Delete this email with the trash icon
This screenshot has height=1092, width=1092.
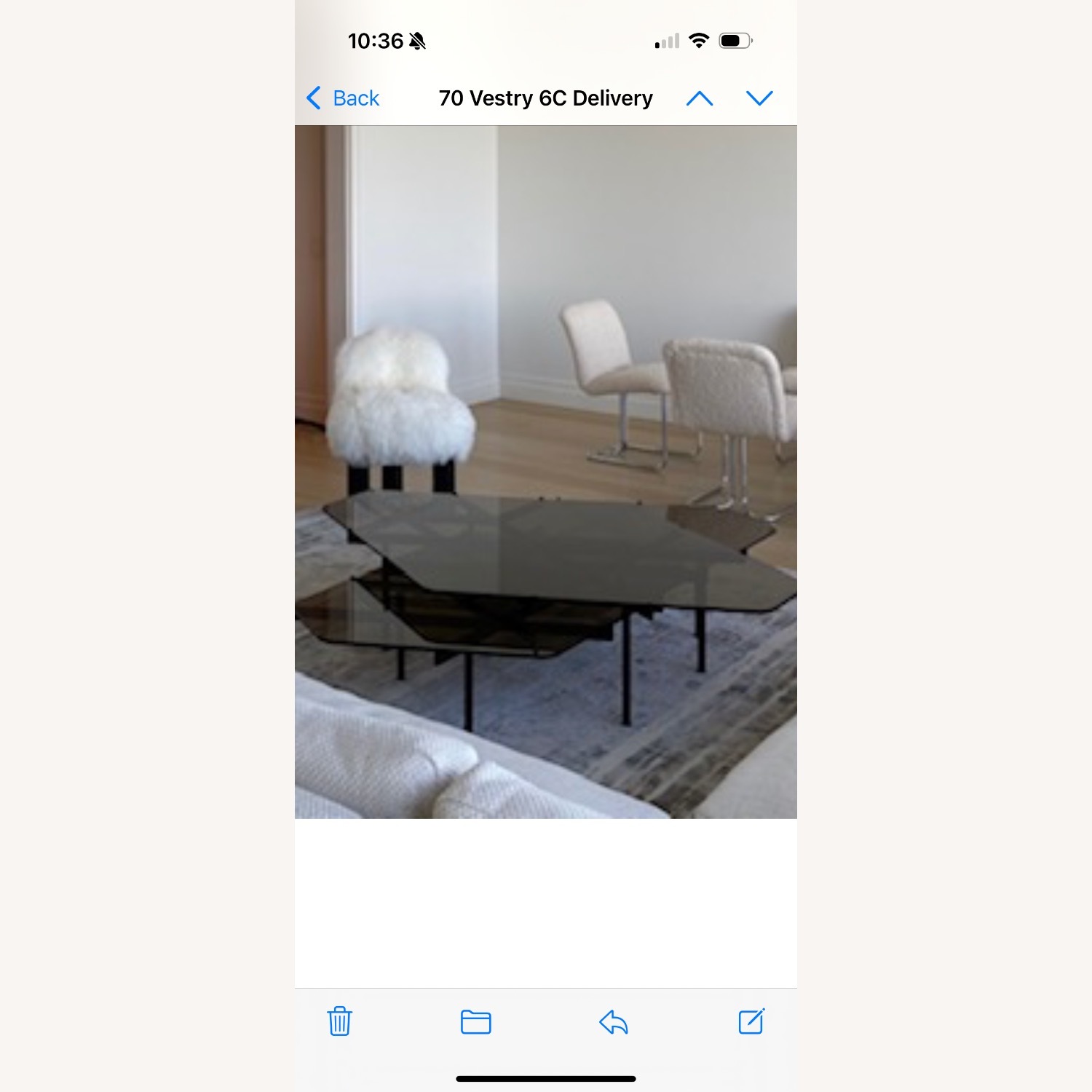pyautogui.click(x=339, y=1021)
